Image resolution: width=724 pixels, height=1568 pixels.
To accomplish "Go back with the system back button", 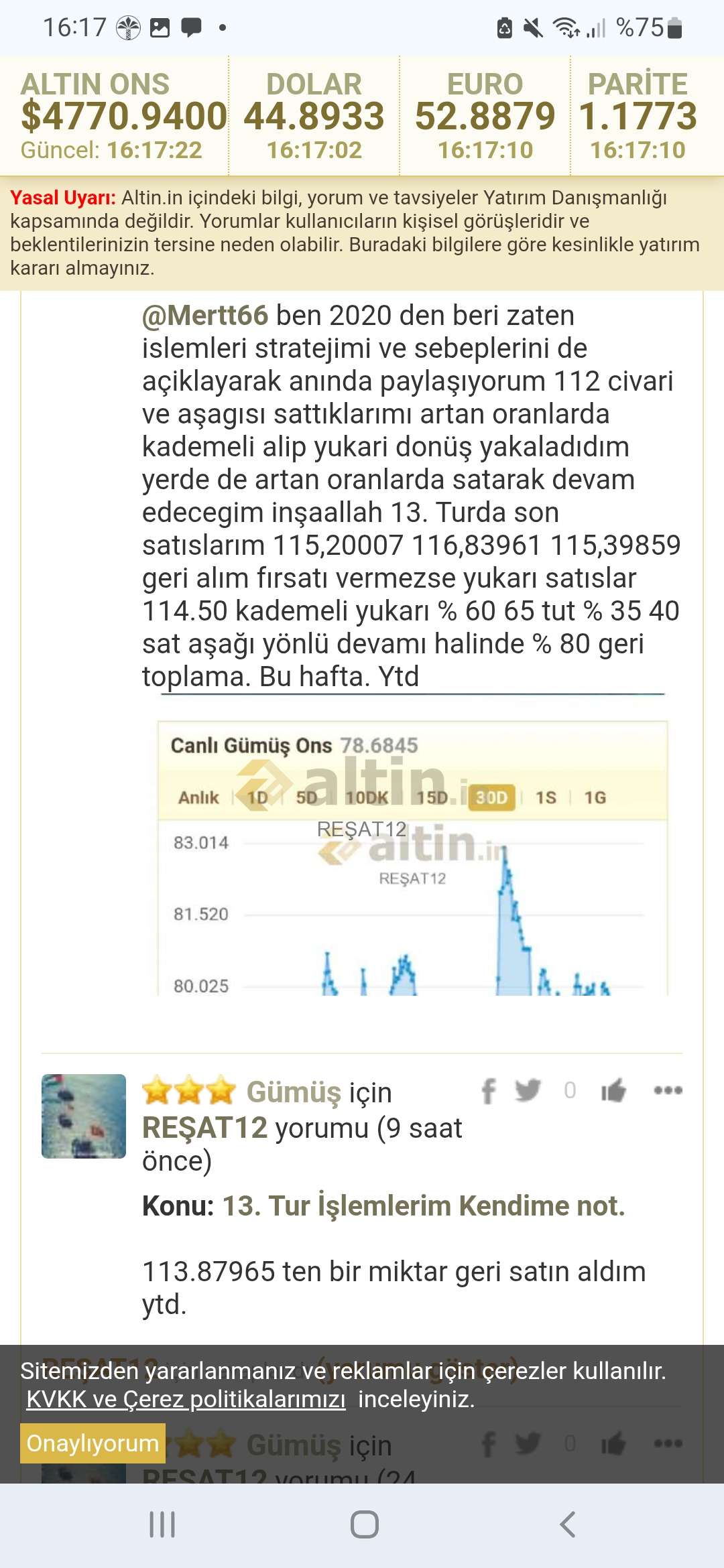I will tap(567, 1524).
